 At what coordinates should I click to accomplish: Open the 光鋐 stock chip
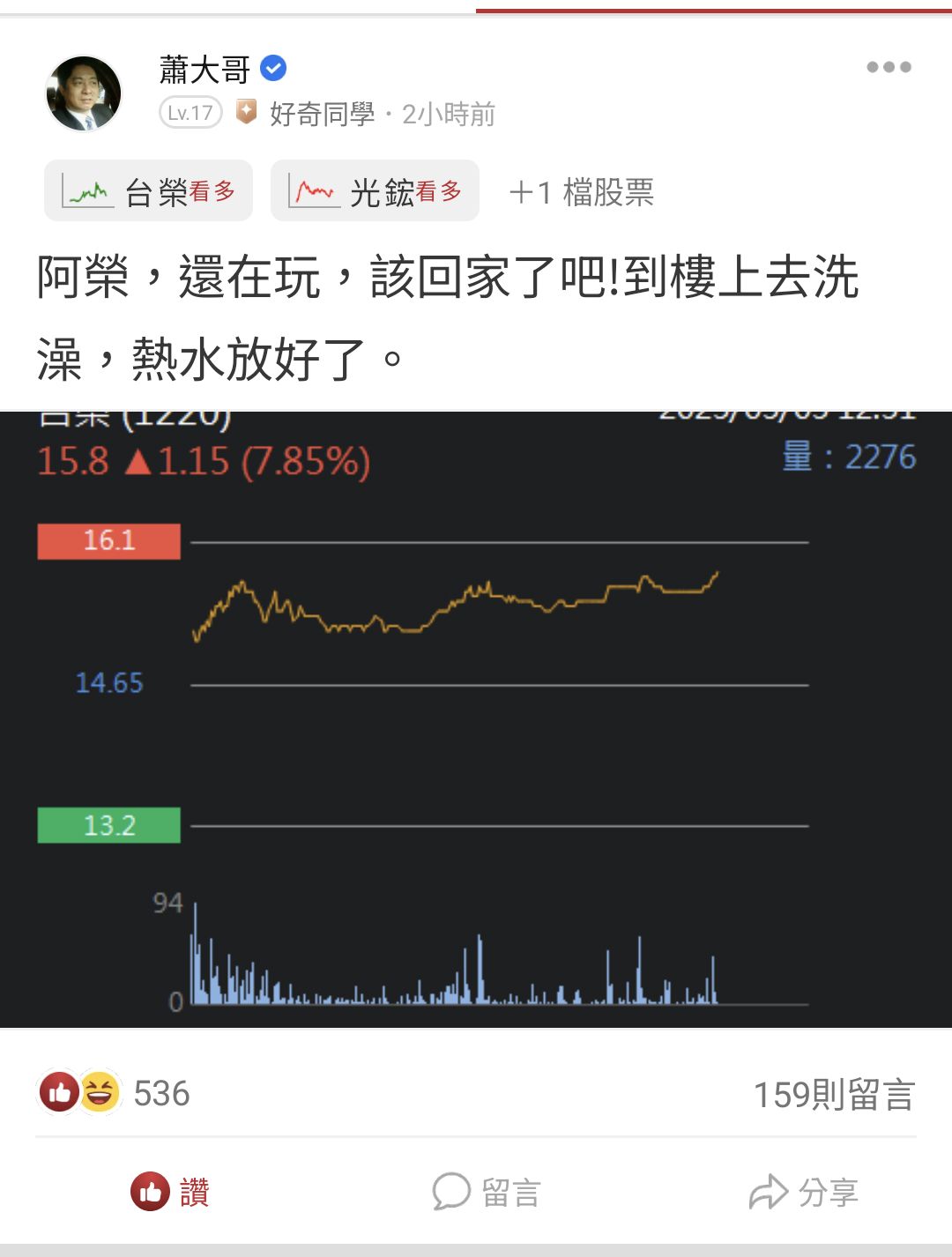pos(376,191)
